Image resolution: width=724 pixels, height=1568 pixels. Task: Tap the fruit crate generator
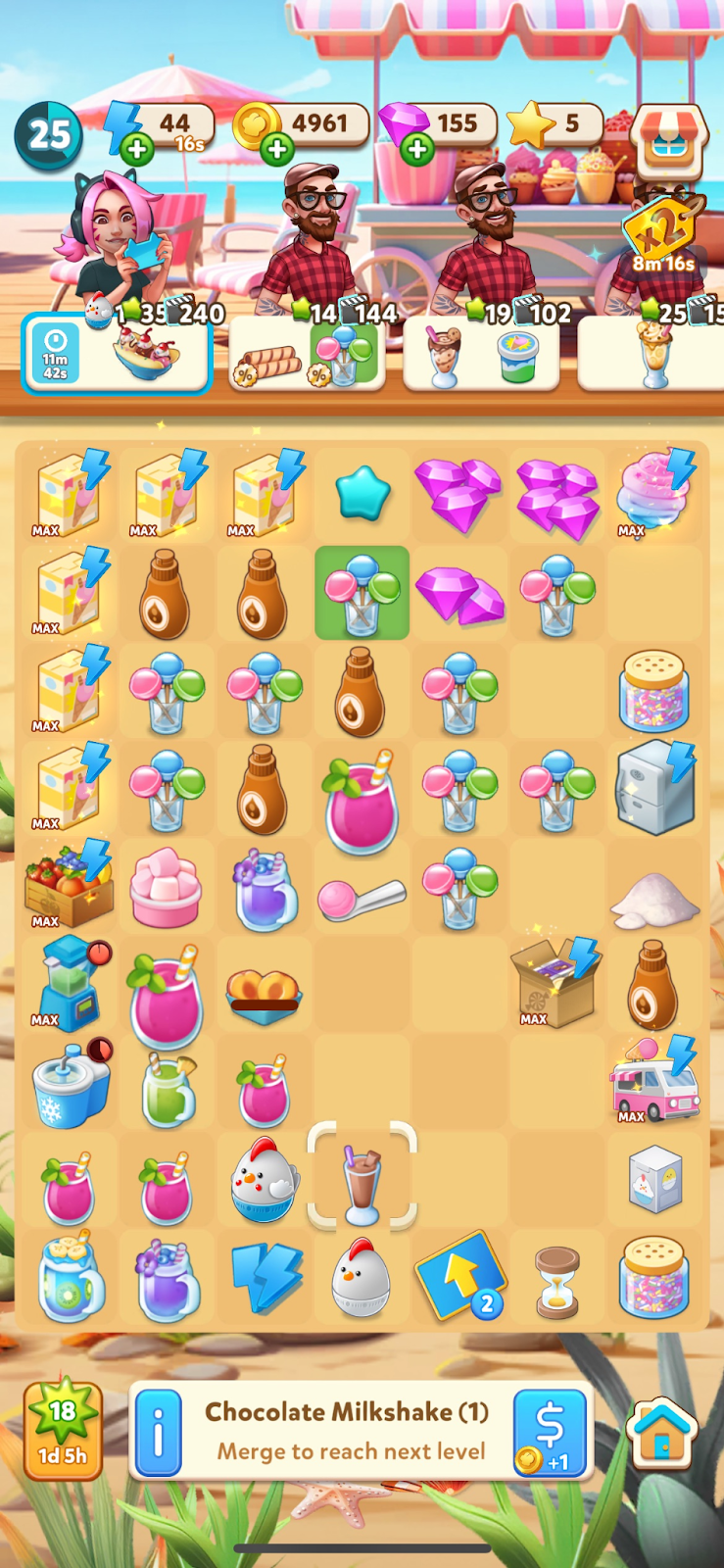pos(69,885)
